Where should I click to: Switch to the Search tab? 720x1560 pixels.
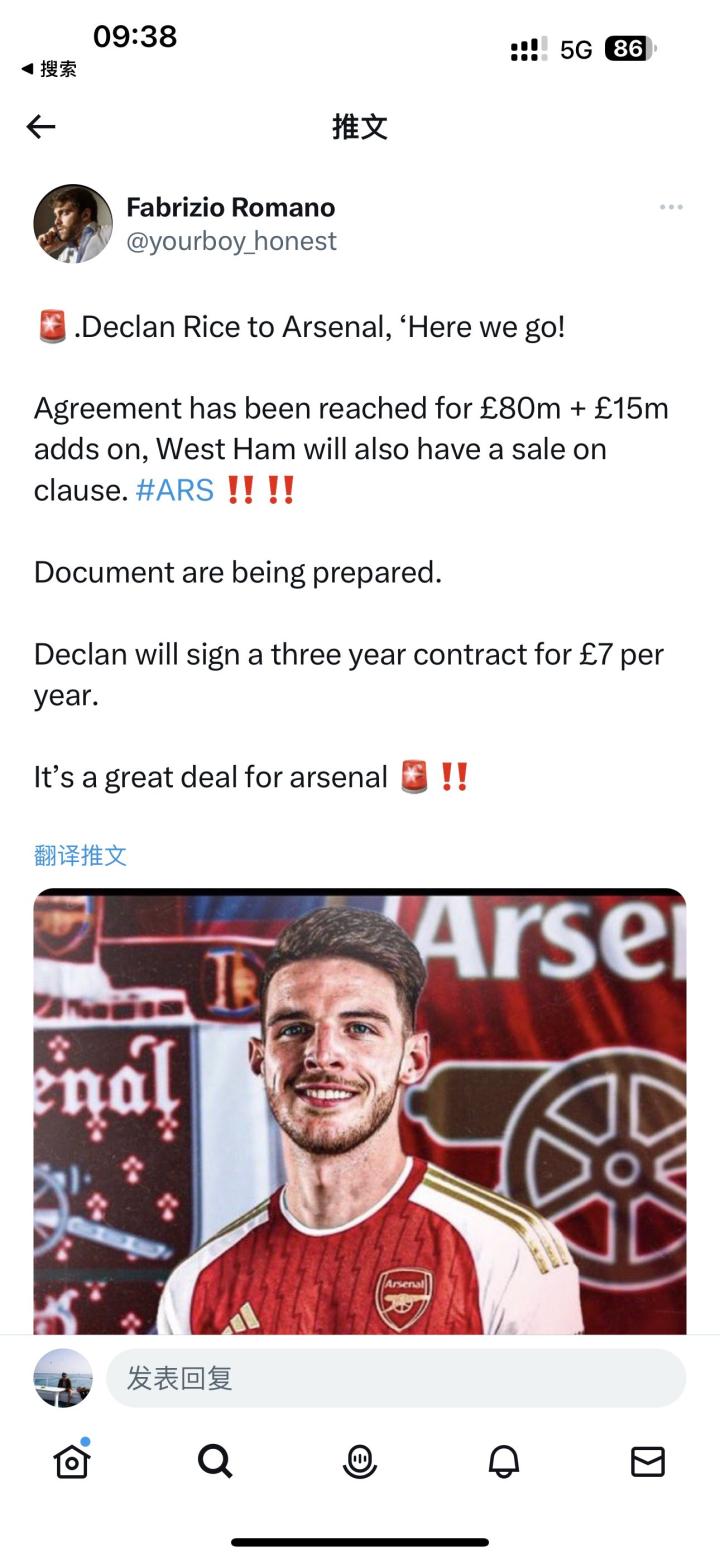click(215, 1461)
